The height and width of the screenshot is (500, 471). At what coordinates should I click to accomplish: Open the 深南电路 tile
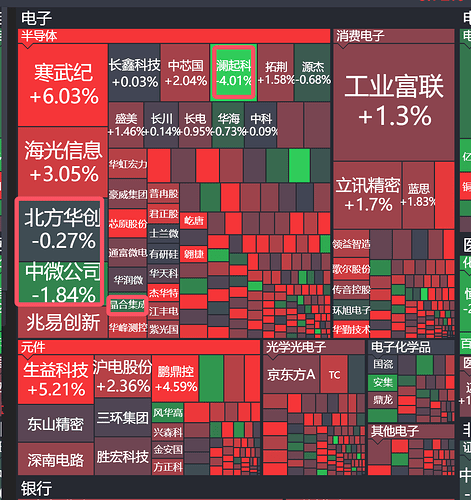[56, 459]
